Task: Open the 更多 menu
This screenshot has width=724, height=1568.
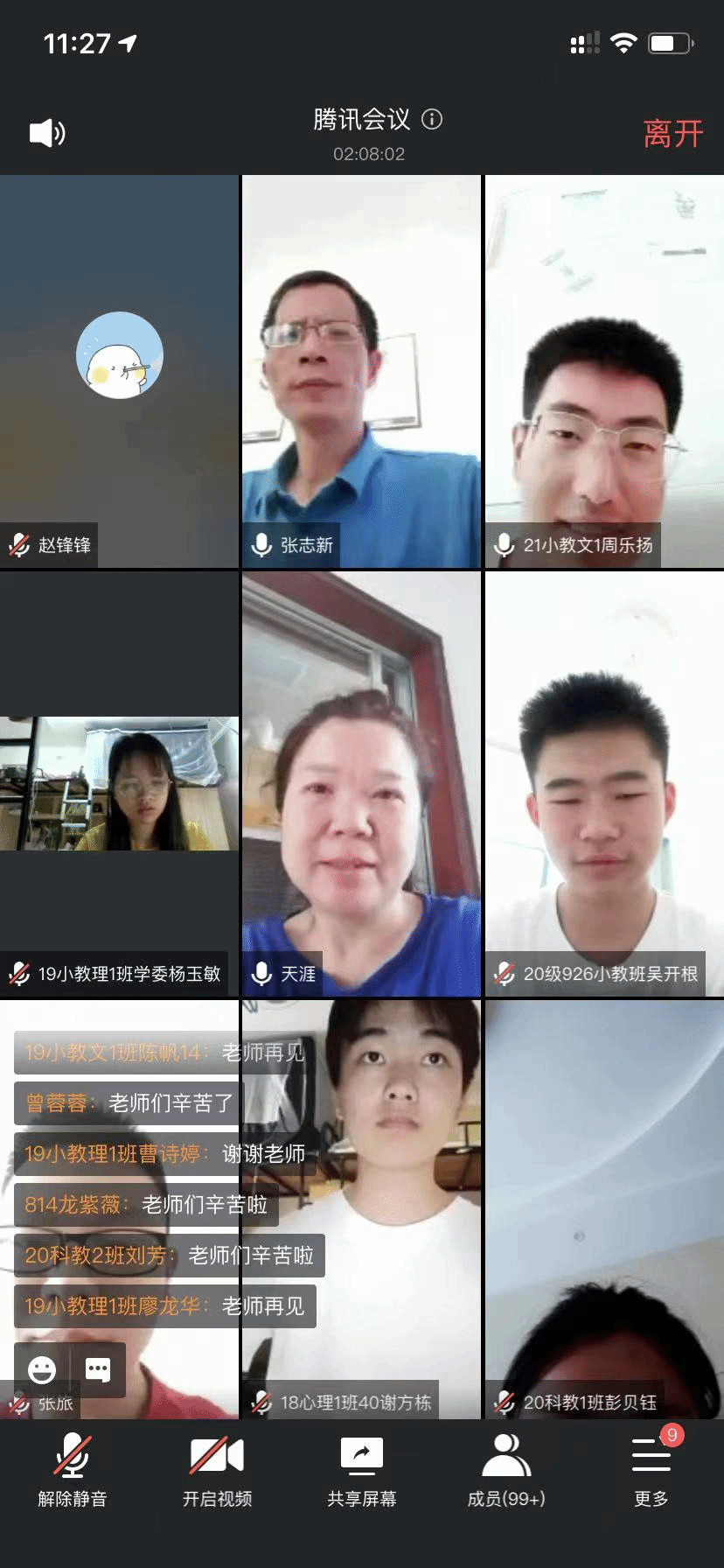Action: pos(651,1471)
